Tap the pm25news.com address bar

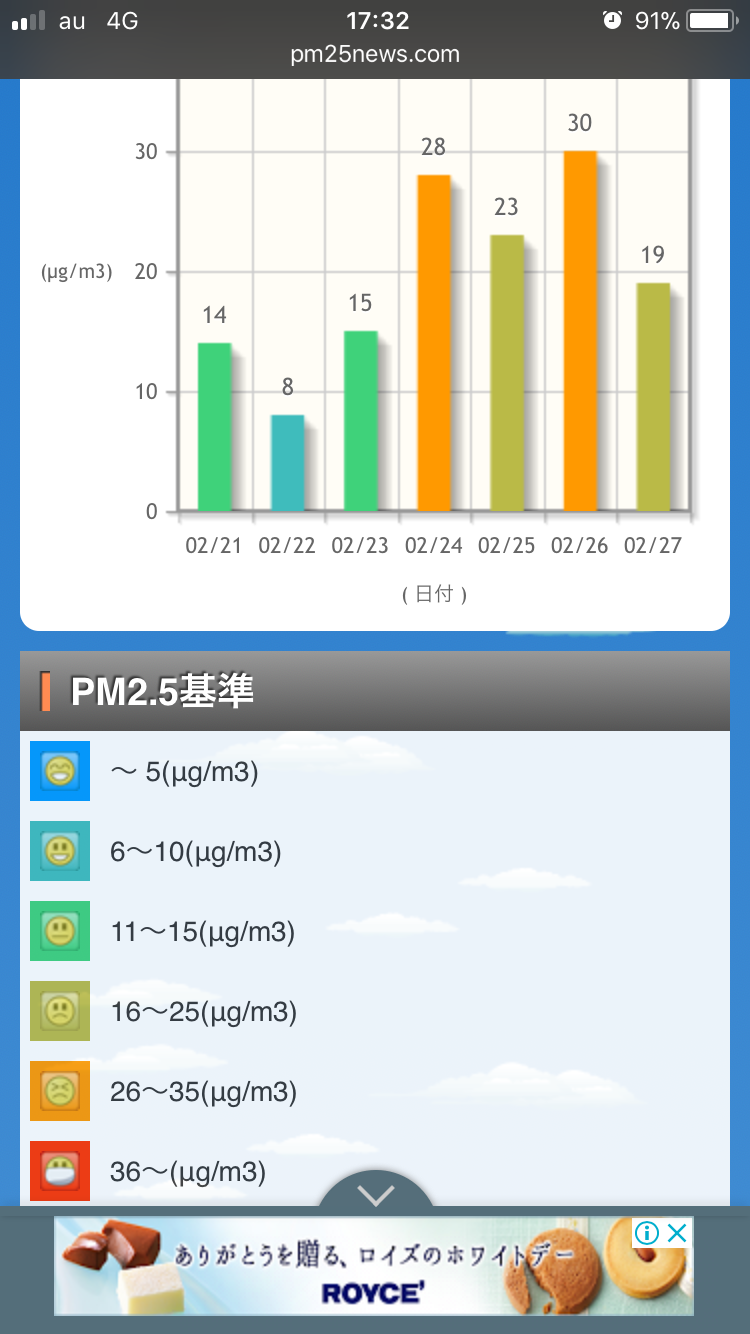[x=375, y=54]
